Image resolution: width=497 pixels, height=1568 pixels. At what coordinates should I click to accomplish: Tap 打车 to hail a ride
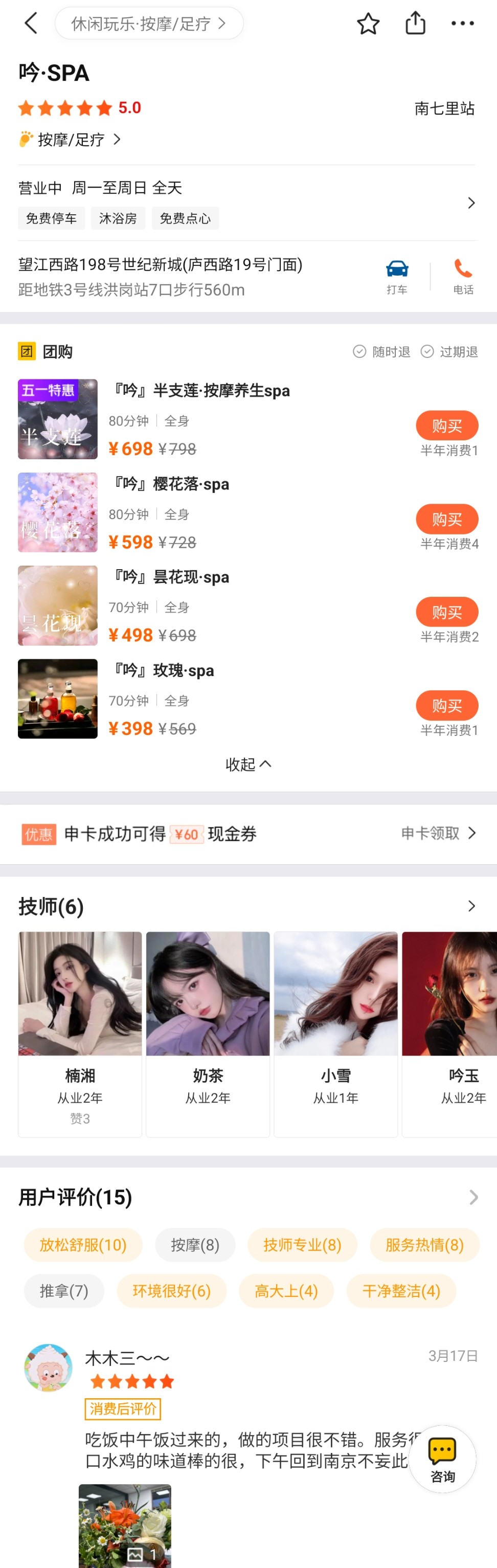[x=397, y=276]
